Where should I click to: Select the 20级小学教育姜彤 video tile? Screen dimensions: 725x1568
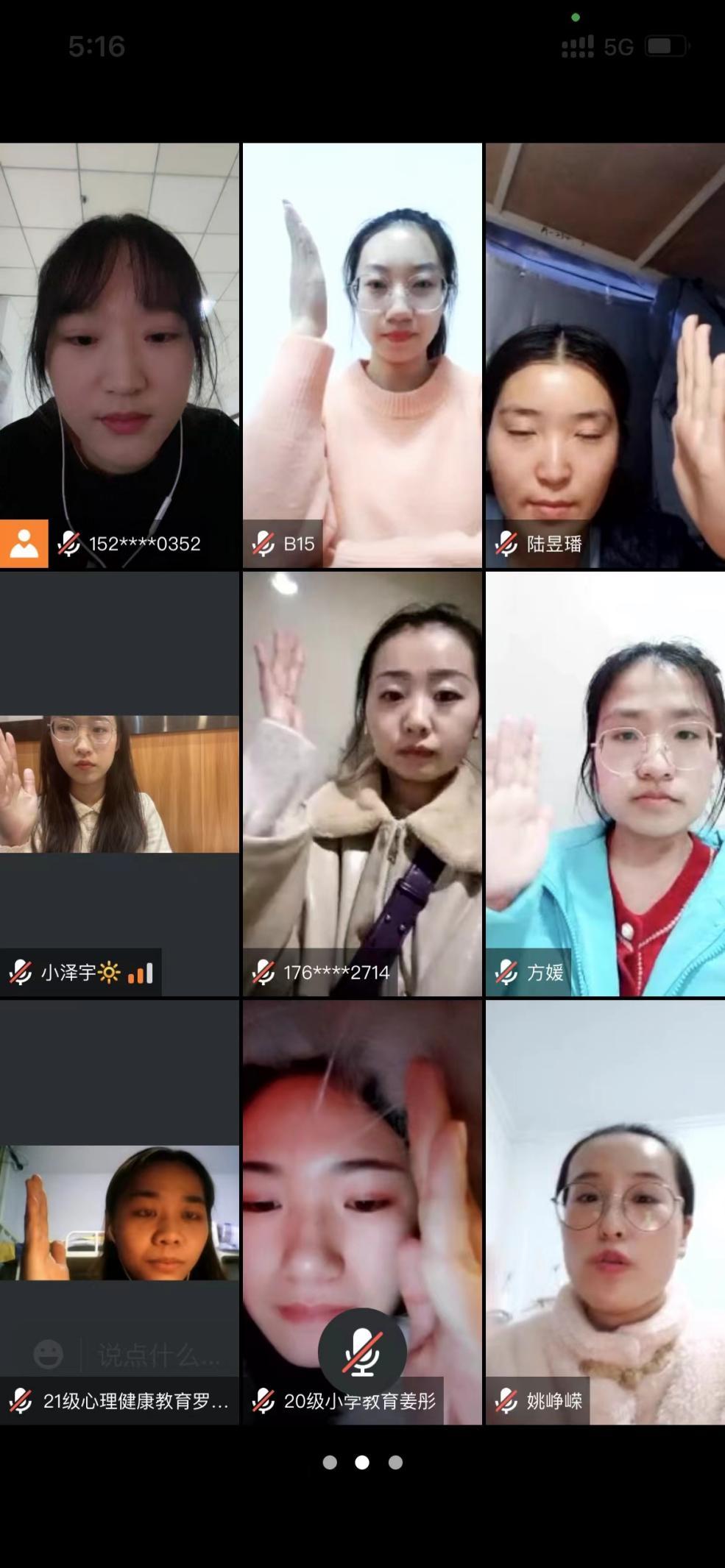[x=362, y=1177]
